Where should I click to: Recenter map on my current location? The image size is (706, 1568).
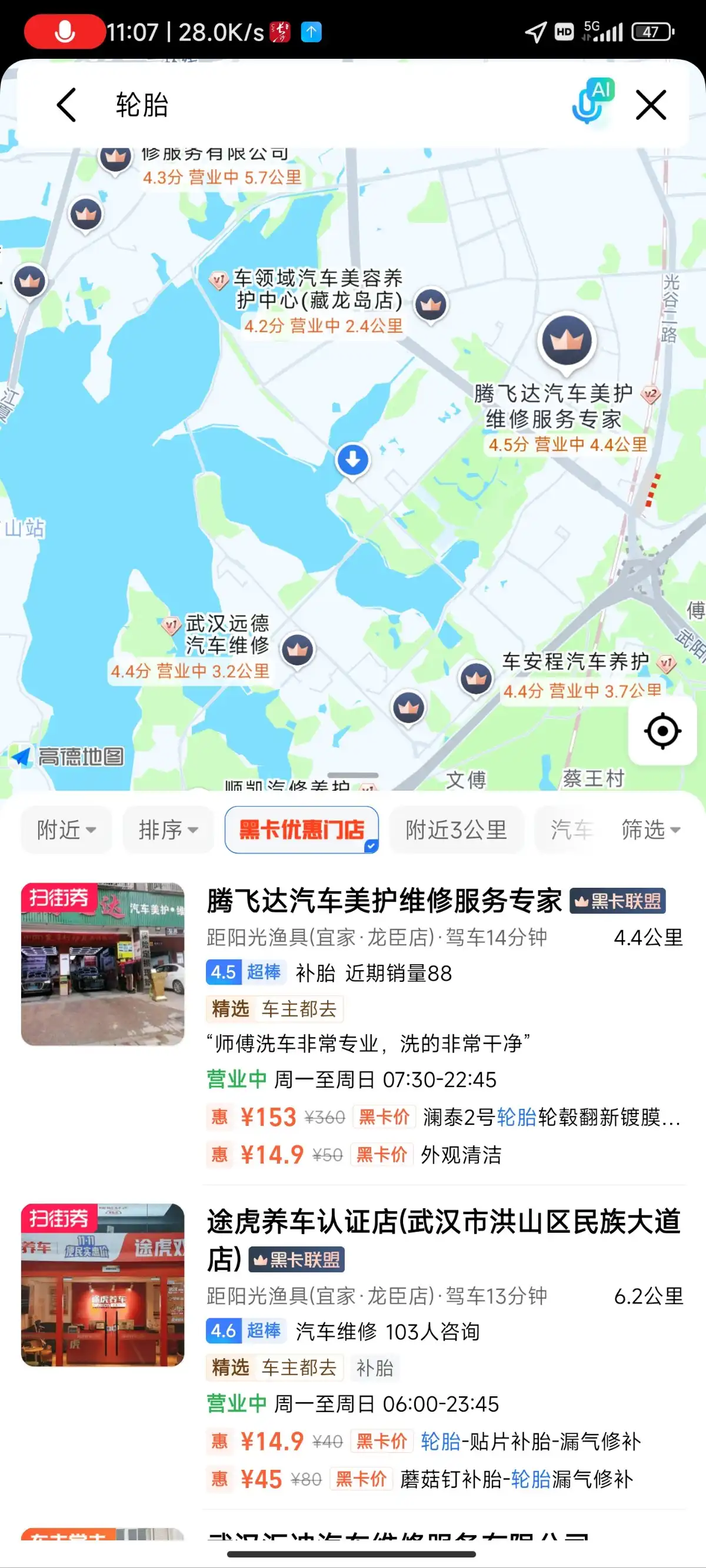662,730
